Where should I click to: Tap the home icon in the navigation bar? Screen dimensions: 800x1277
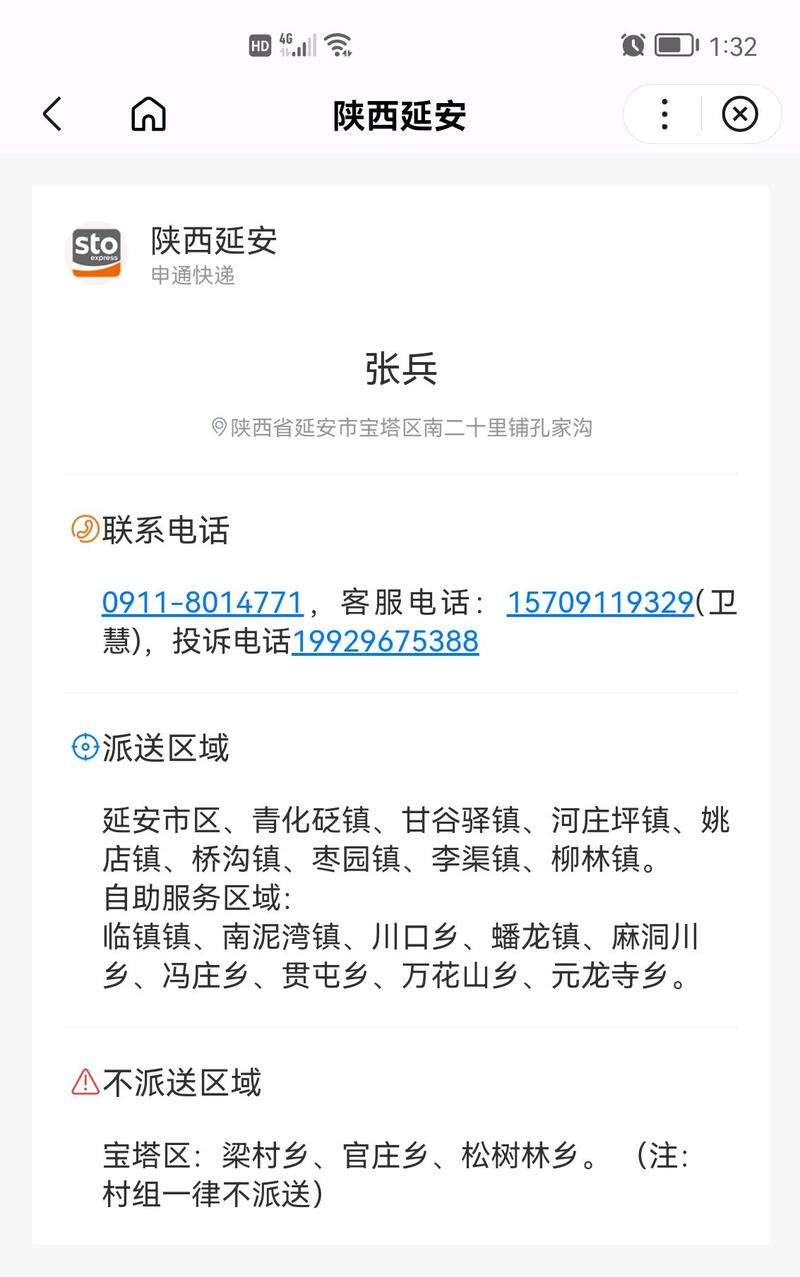click(147, 115)
